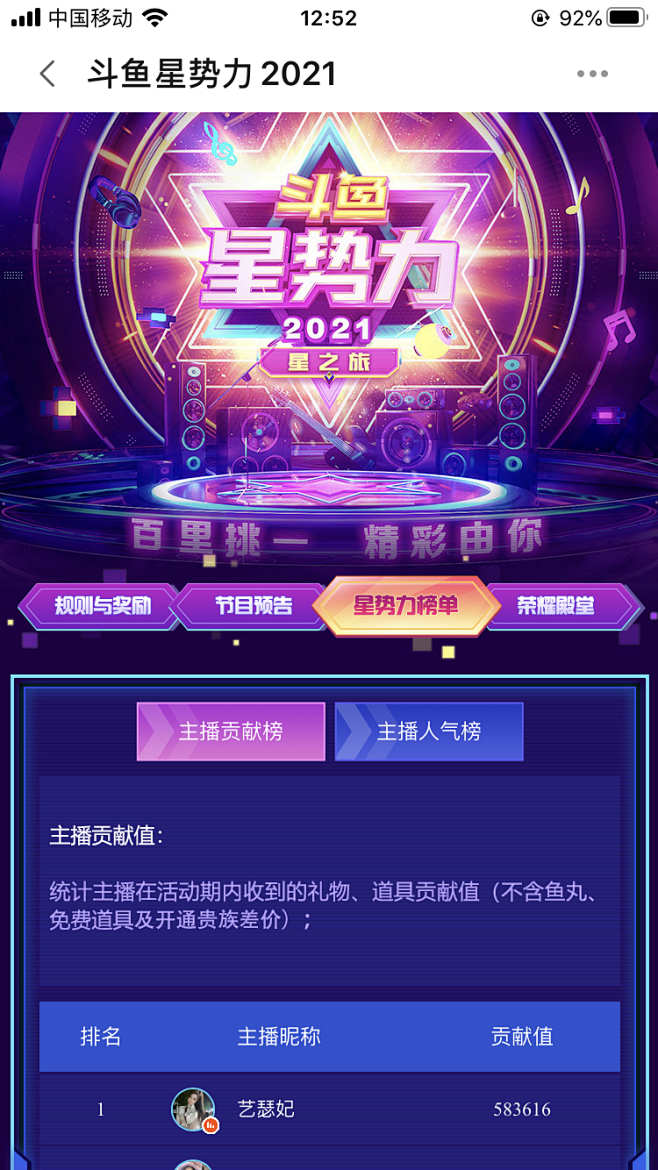Switch to the 规则与奖励 tab
Screen dimensions: 658x1170
click(102, 606)
